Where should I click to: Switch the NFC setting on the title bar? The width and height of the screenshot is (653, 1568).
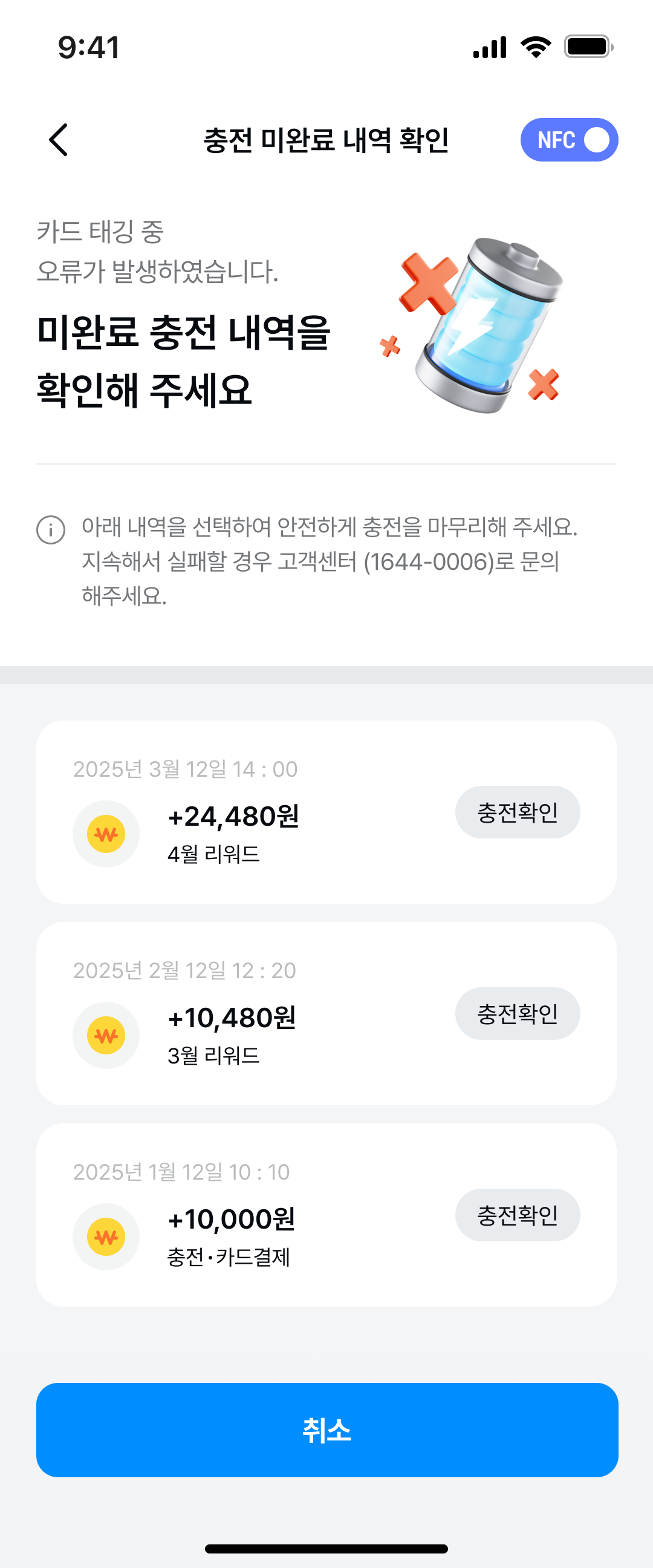[569, 140]
